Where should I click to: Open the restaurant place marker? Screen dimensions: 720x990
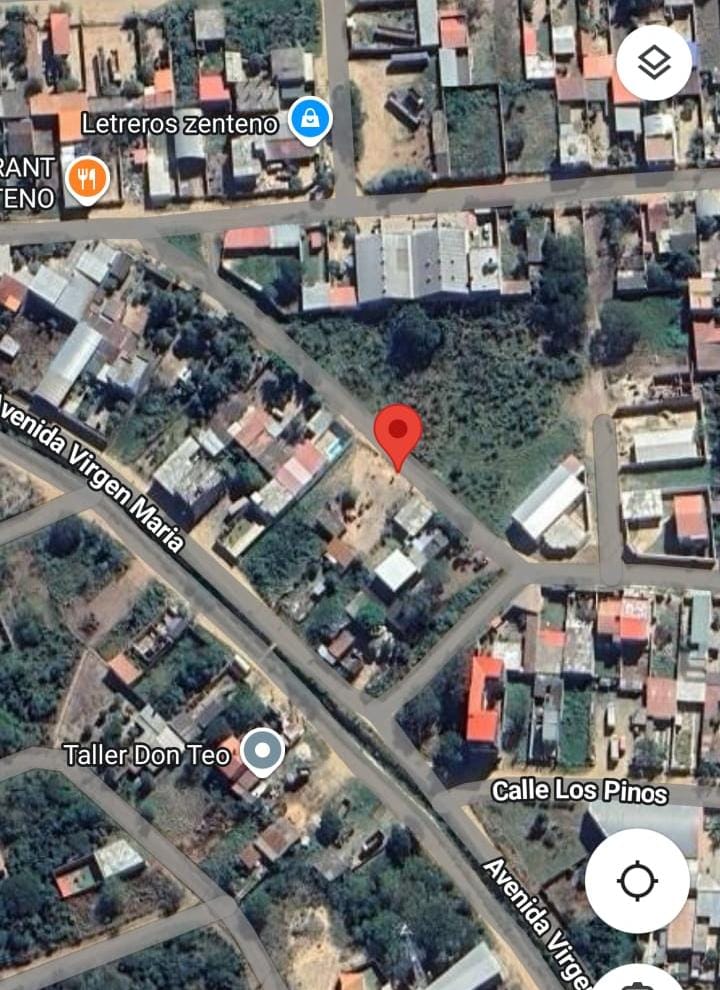click(x=88, y=180)
